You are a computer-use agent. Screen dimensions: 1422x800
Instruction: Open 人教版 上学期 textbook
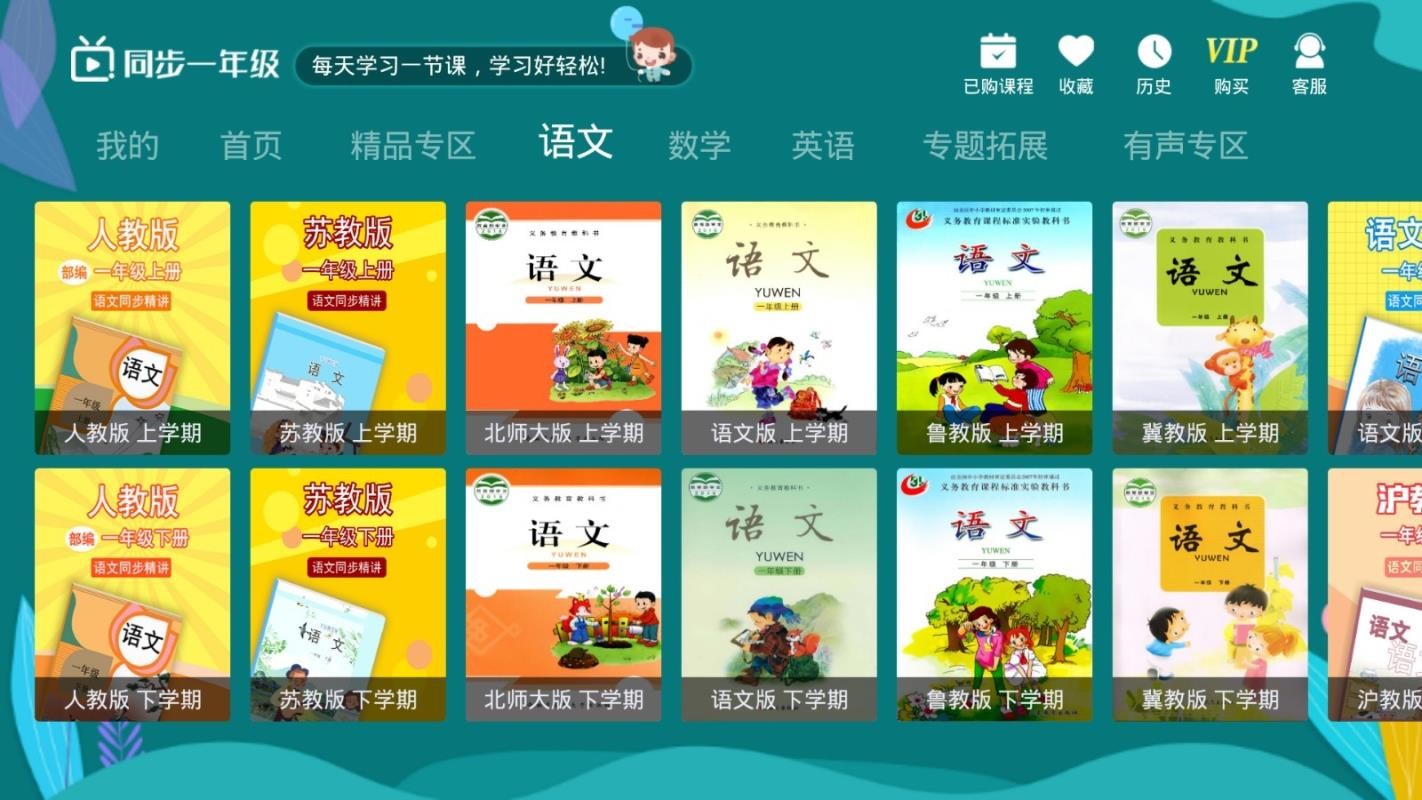(132, 328)
